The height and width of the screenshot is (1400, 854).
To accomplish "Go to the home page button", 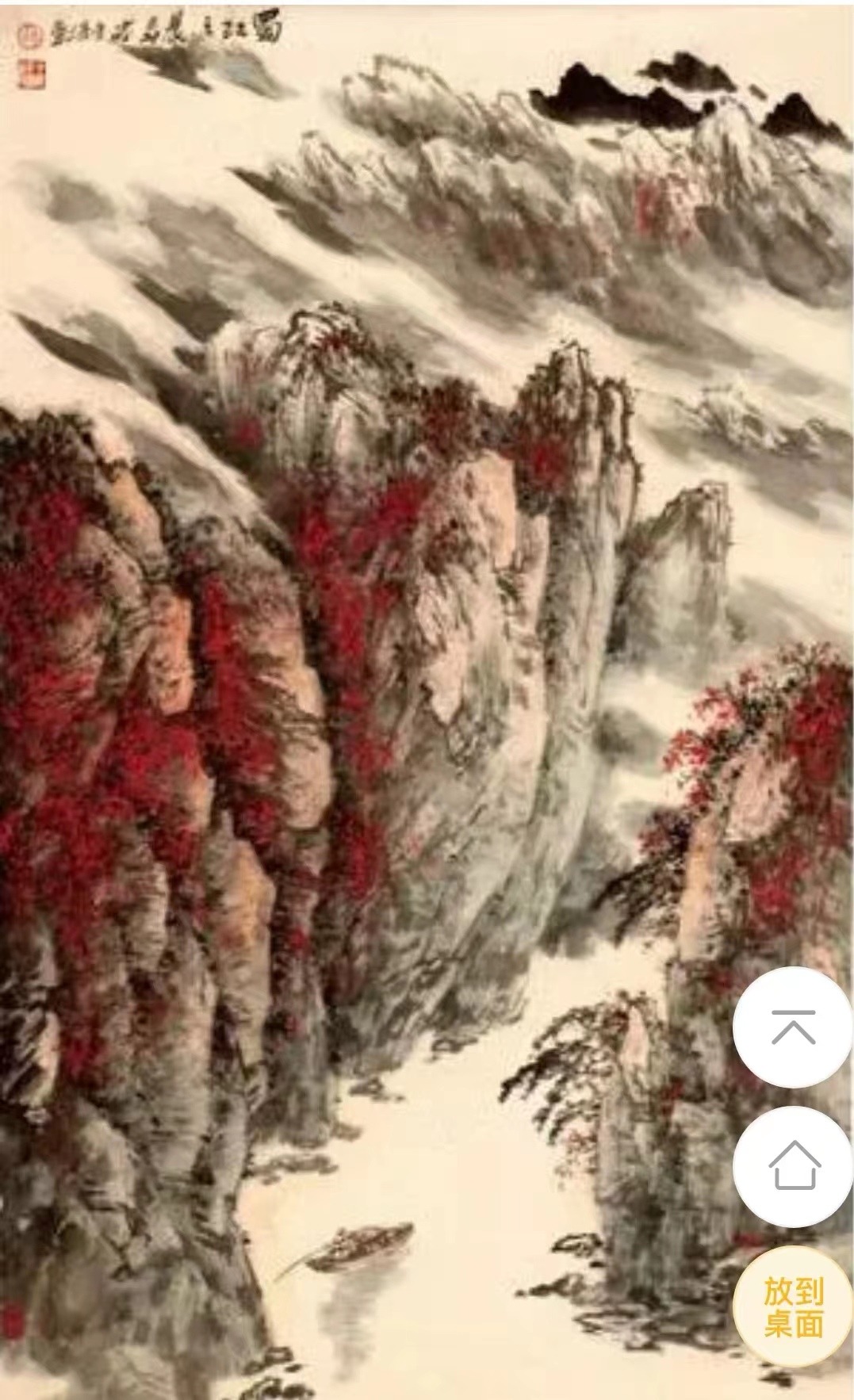I will [793, 1167].
